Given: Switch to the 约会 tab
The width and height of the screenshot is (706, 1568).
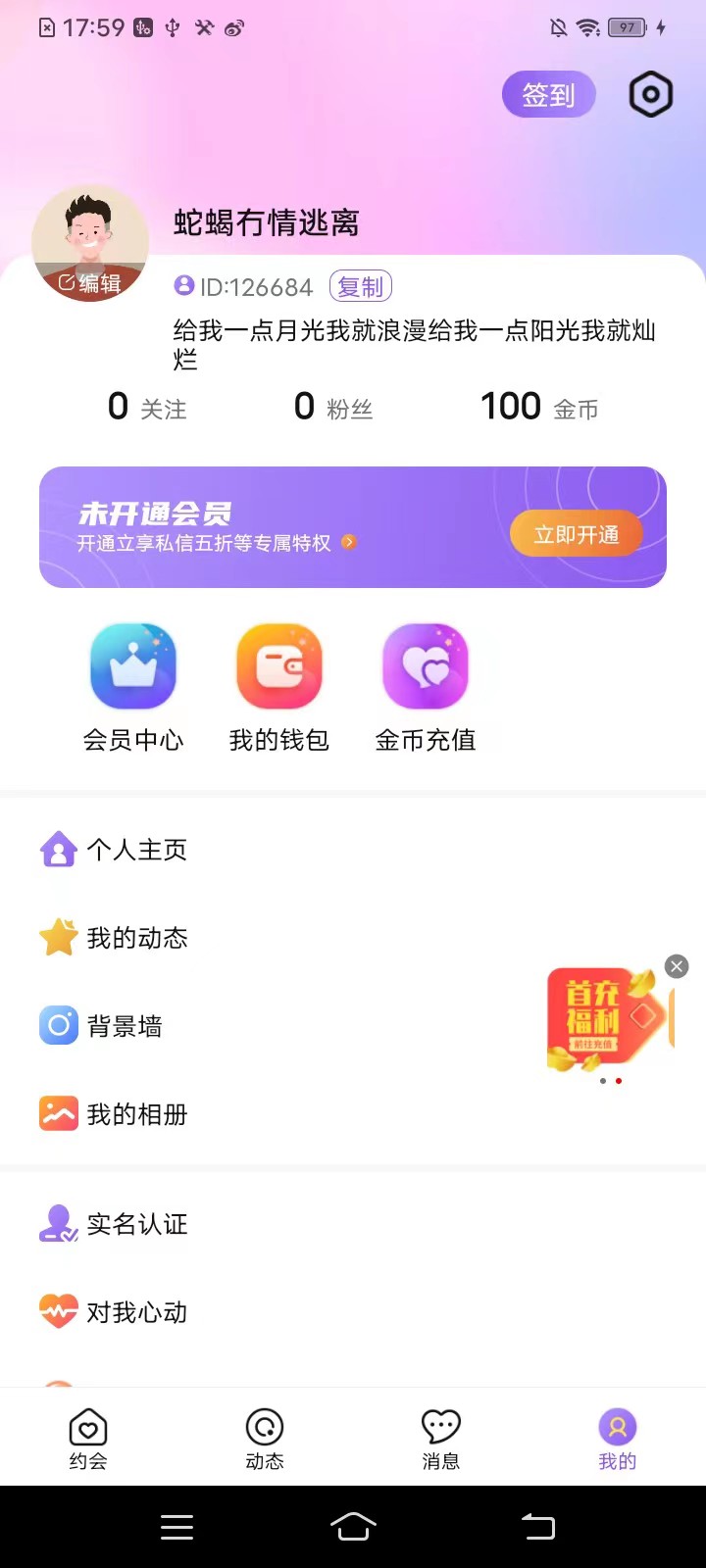Looking at the screenshot, I should [x=88, y=1439].
